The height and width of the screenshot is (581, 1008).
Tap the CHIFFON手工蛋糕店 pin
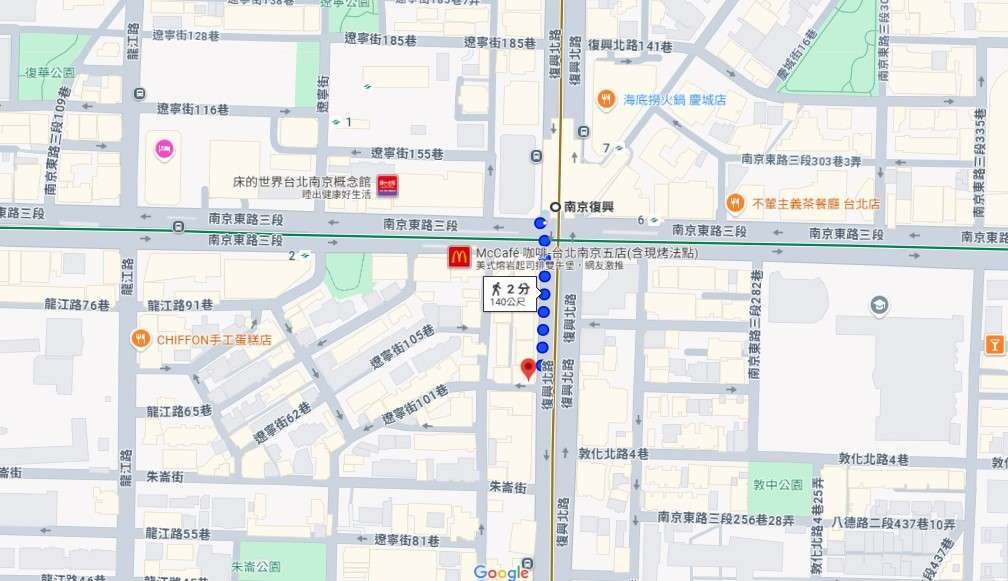pos(142,339)
